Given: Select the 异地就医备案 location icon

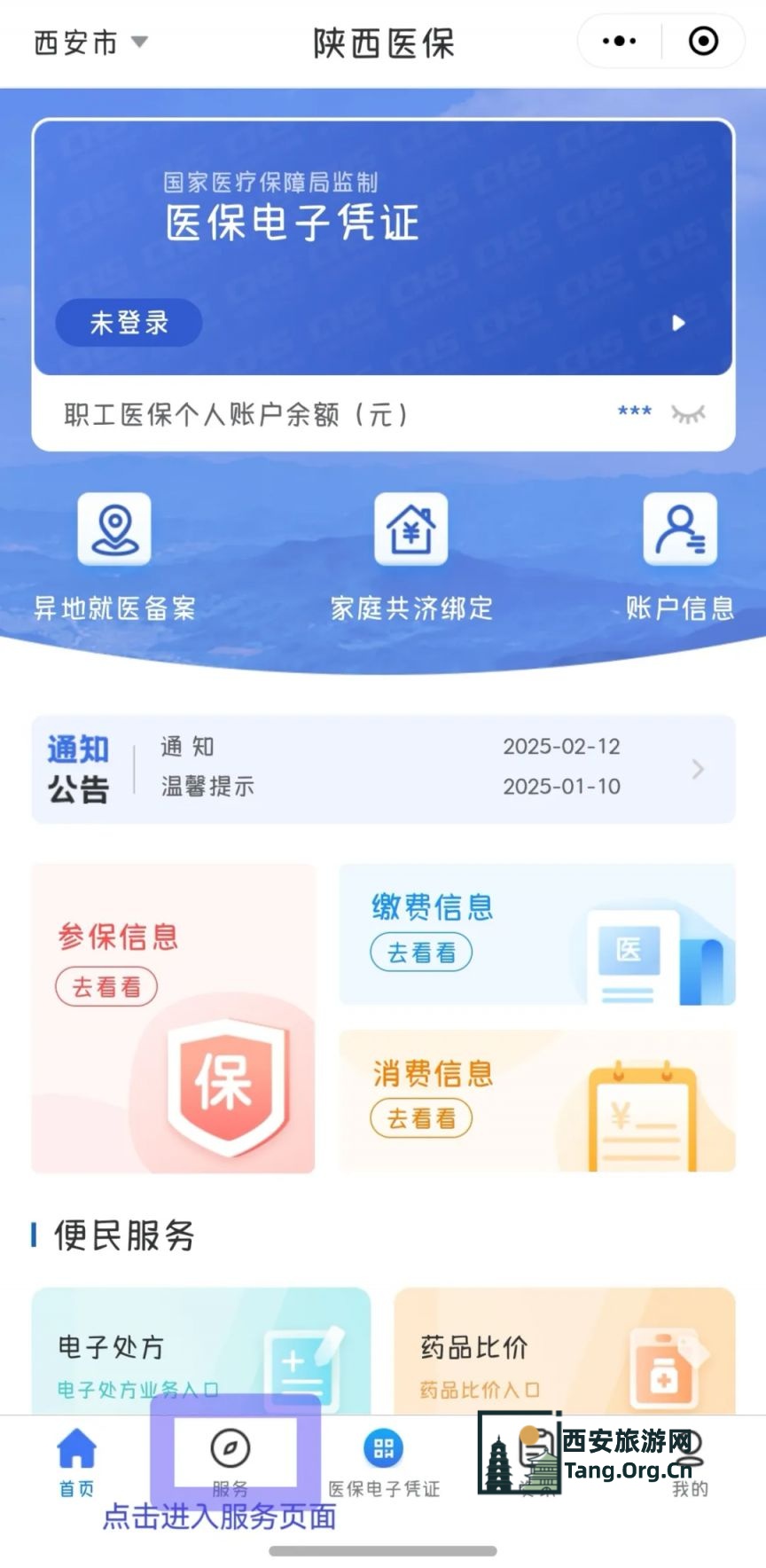Looking at the screenshot, I should (113, 529).
